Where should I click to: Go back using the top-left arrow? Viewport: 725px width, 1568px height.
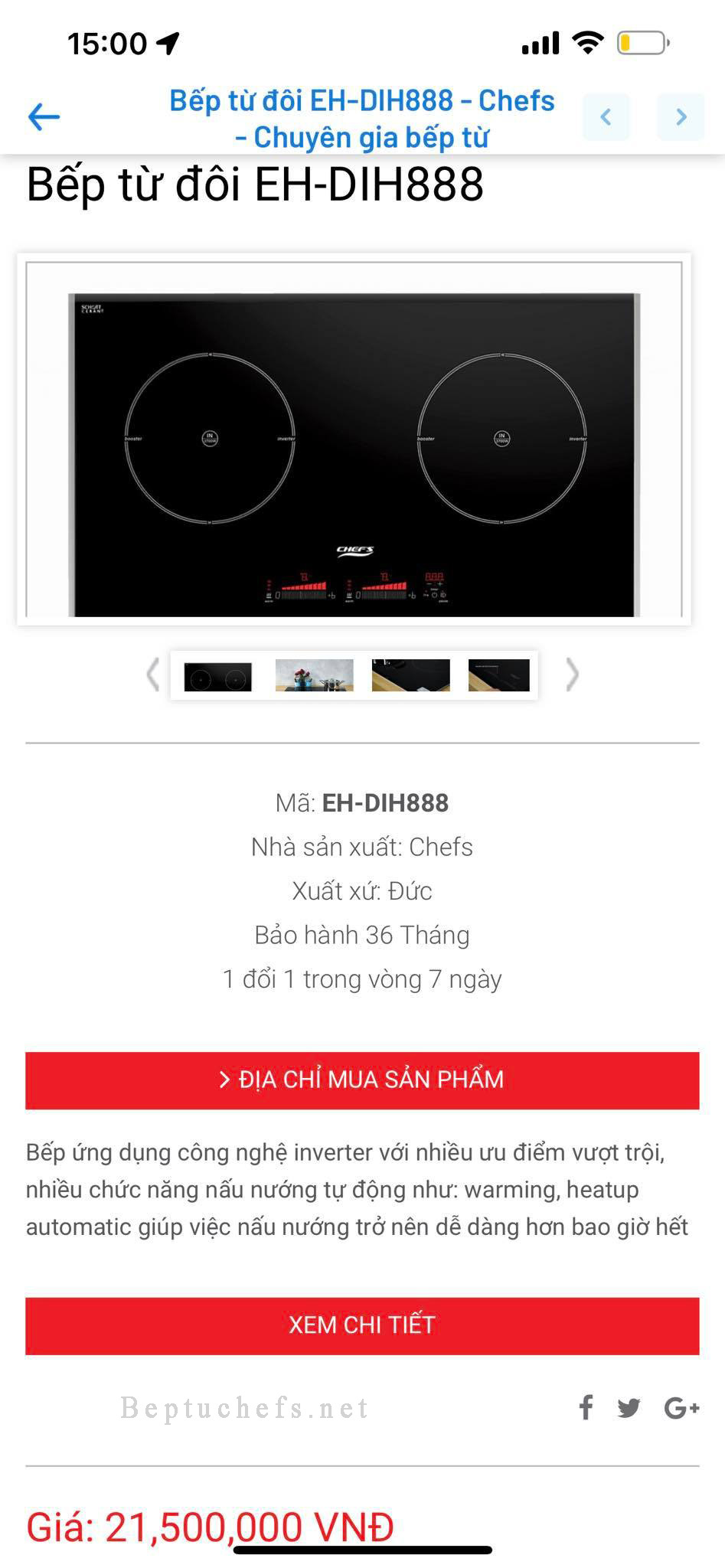pyautogui.click(x=44, y=117)
